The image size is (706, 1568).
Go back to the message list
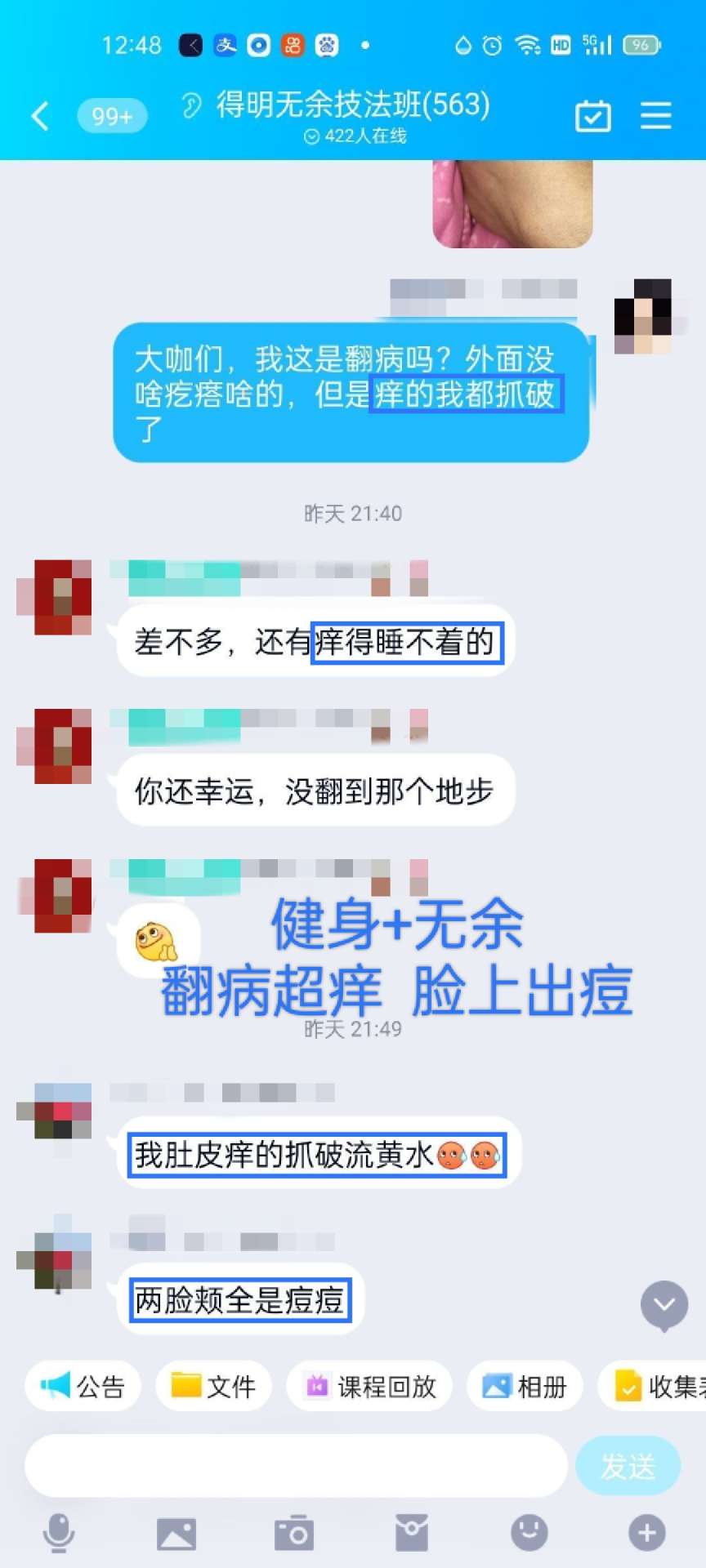pos(39,116)
